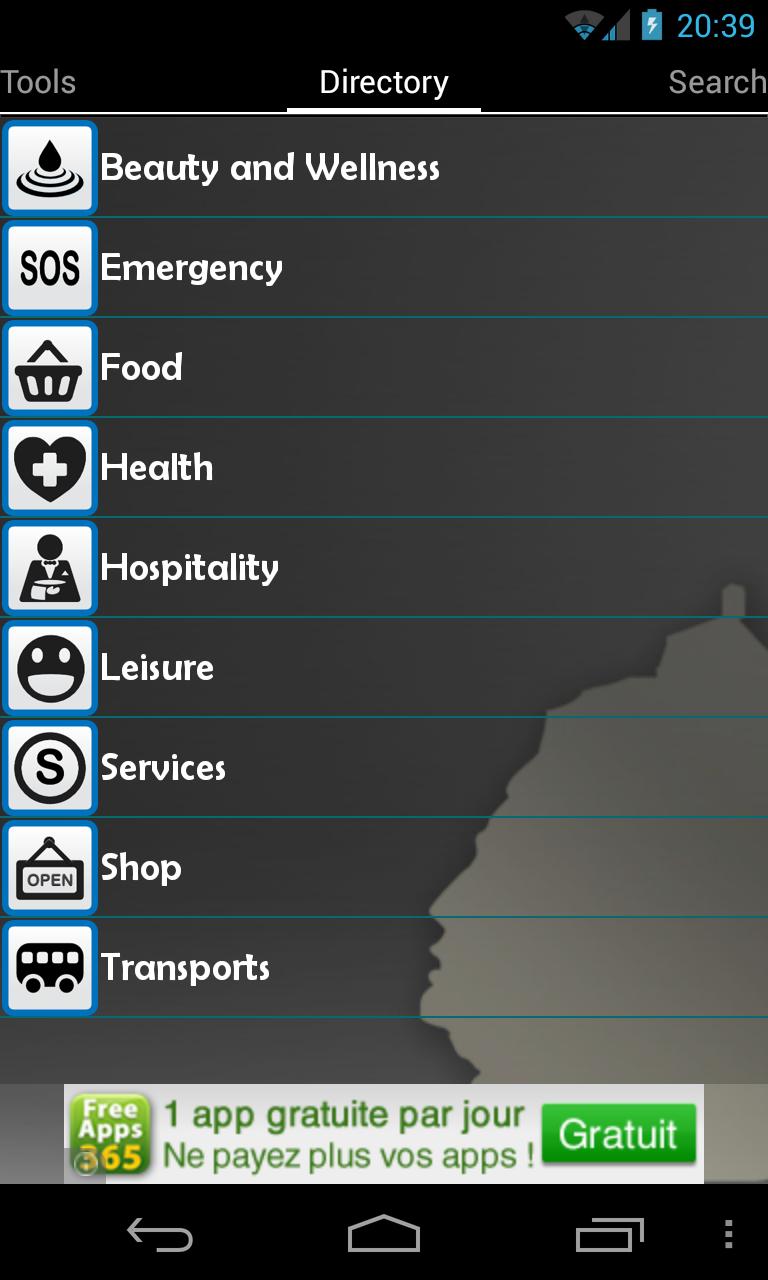Image resolution: width=768 pixels, height=1280 pixels.
Task: Select the Shop OPEN sign icon
Action: pyautogui.click(x=50, y=867)
